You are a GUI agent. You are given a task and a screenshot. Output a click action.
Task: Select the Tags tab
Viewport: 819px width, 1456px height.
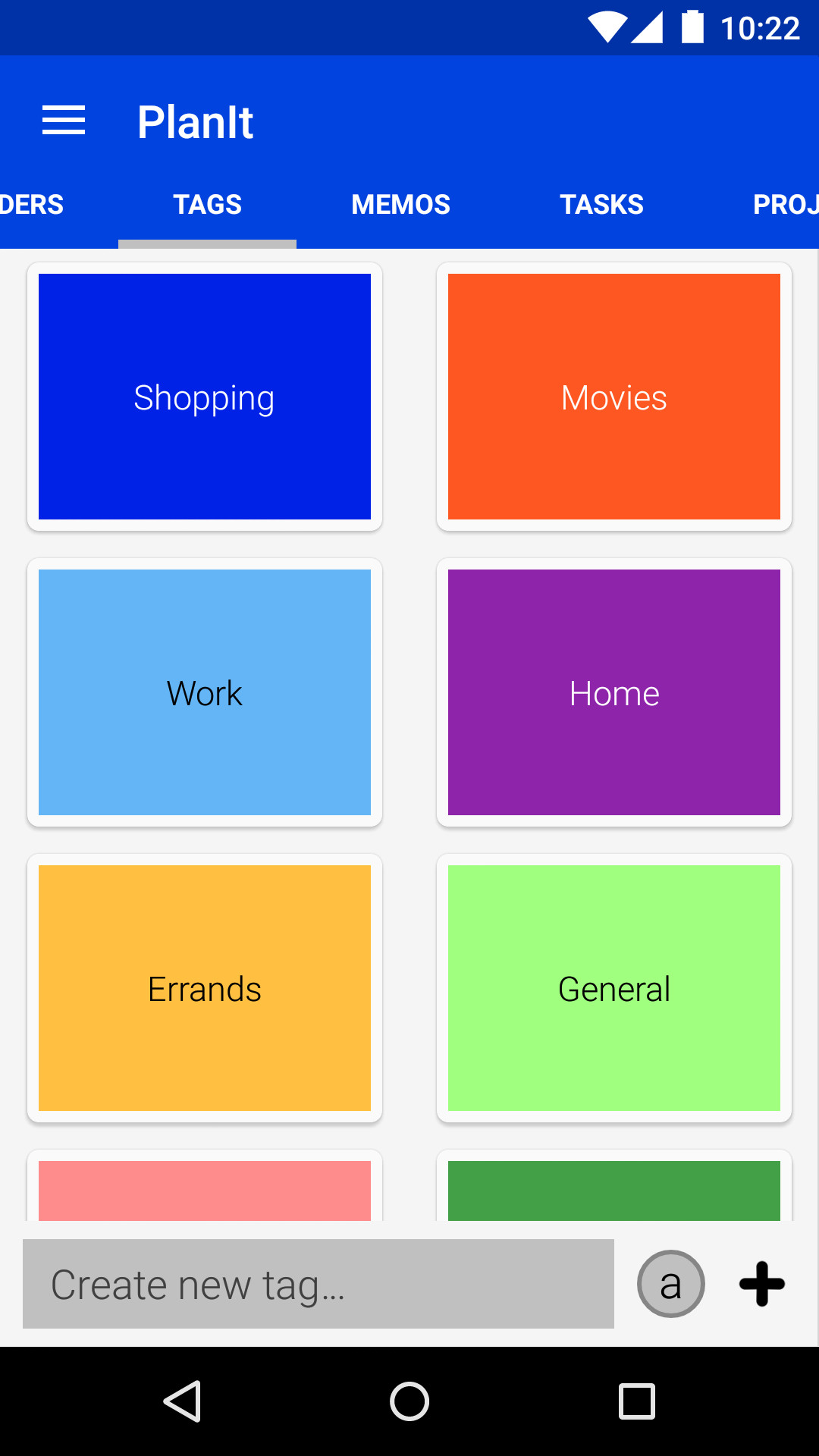tap(207, 205)
